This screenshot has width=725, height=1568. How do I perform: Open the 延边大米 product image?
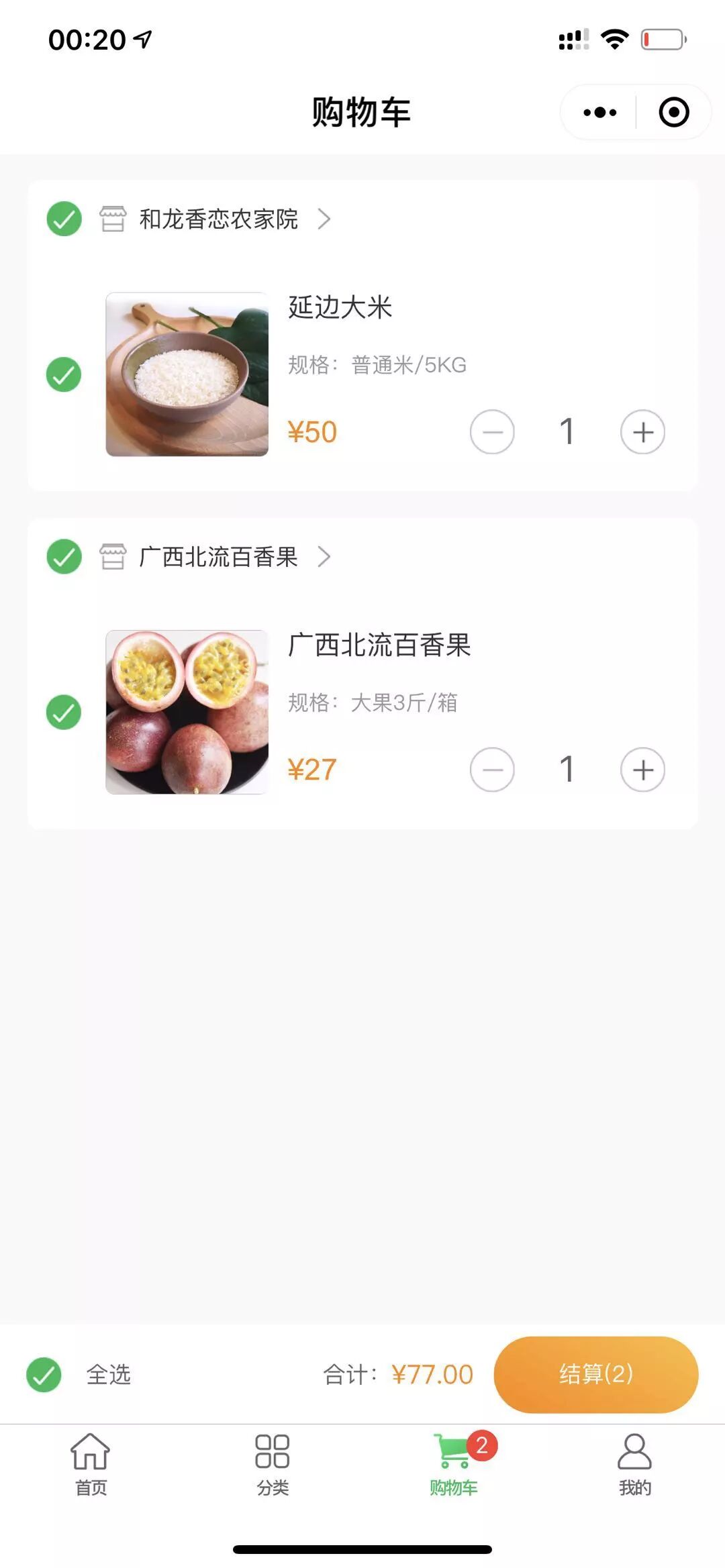coord(187,374)
